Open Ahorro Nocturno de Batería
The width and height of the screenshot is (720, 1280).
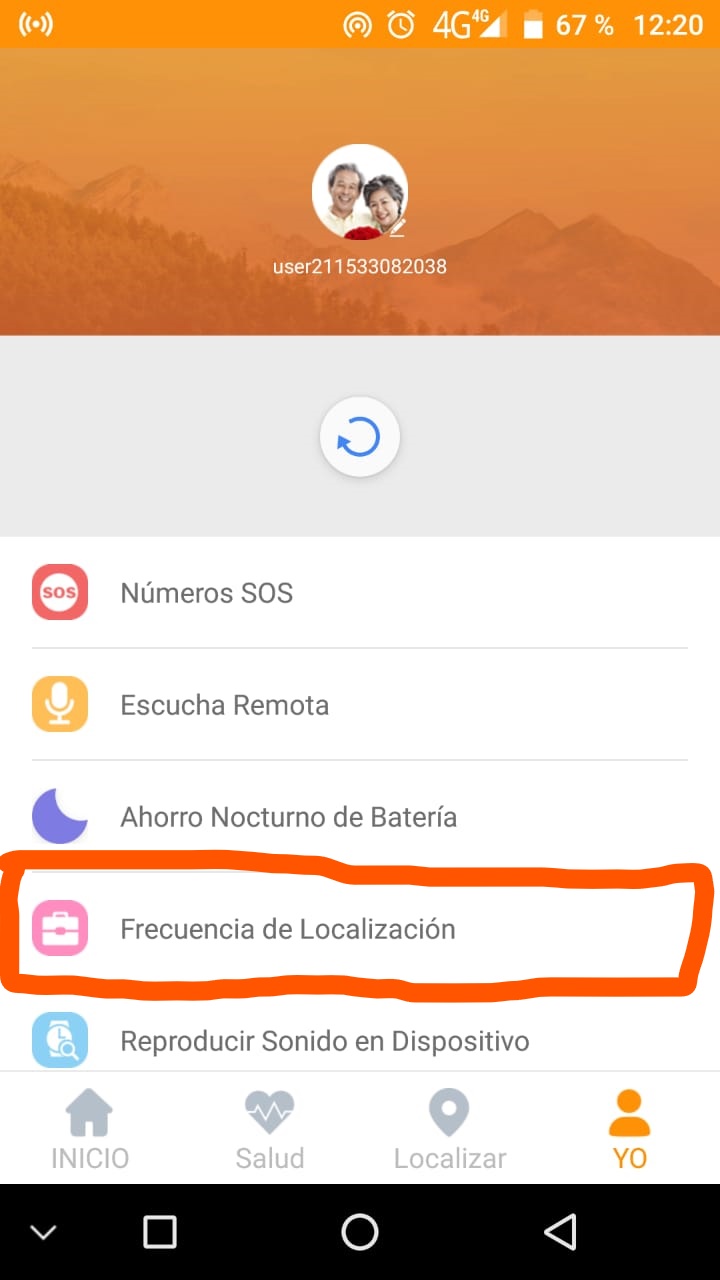[360, 816]
